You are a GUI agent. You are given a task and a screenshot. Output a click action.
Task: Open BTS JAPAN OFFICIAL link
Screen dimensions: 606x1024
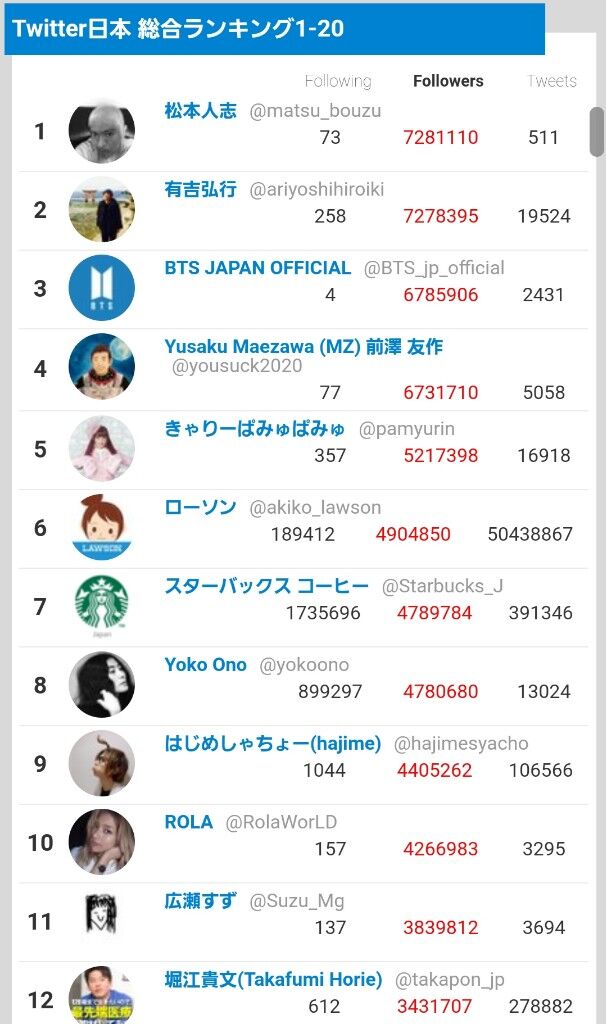[258, 268]
